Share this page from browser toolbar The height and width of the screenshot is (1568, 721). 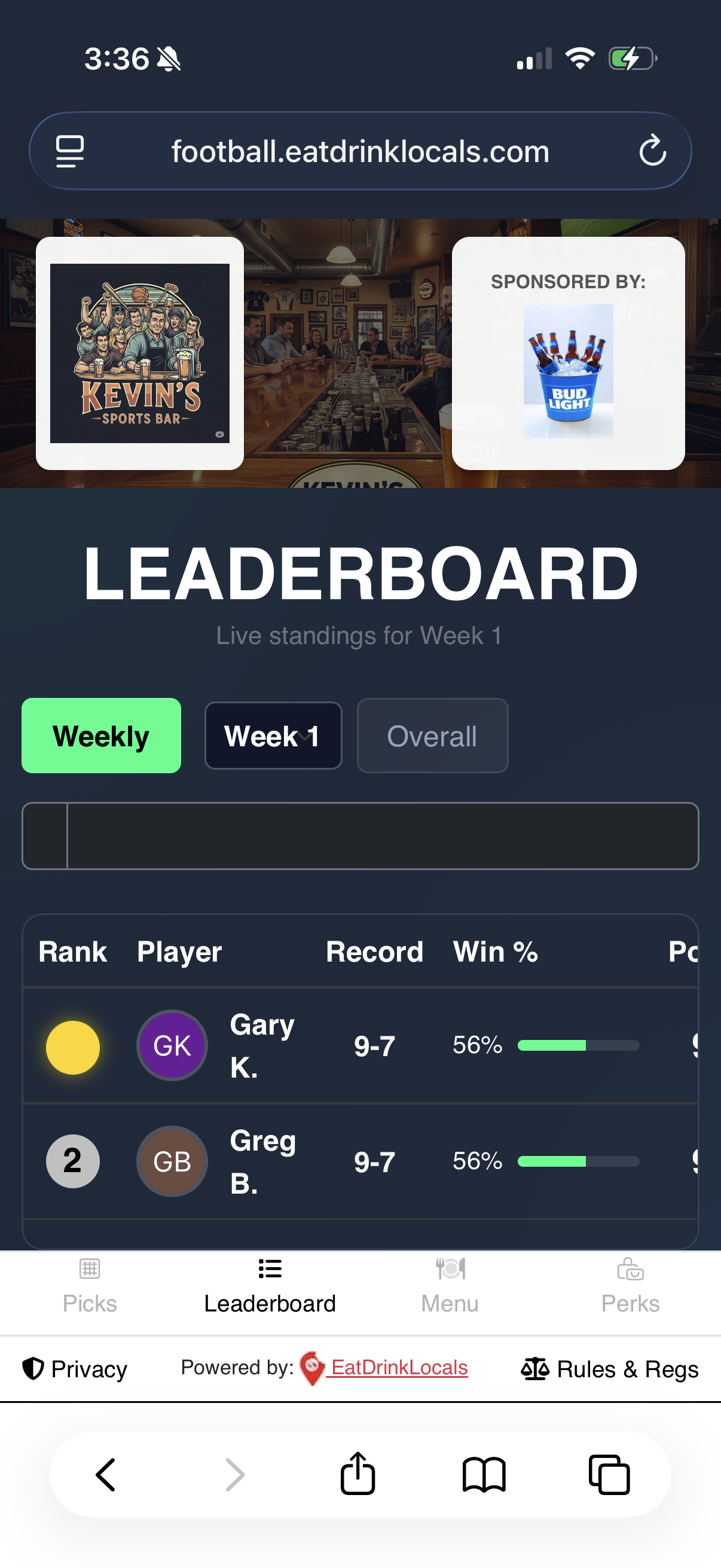[x=358, y=1474]
